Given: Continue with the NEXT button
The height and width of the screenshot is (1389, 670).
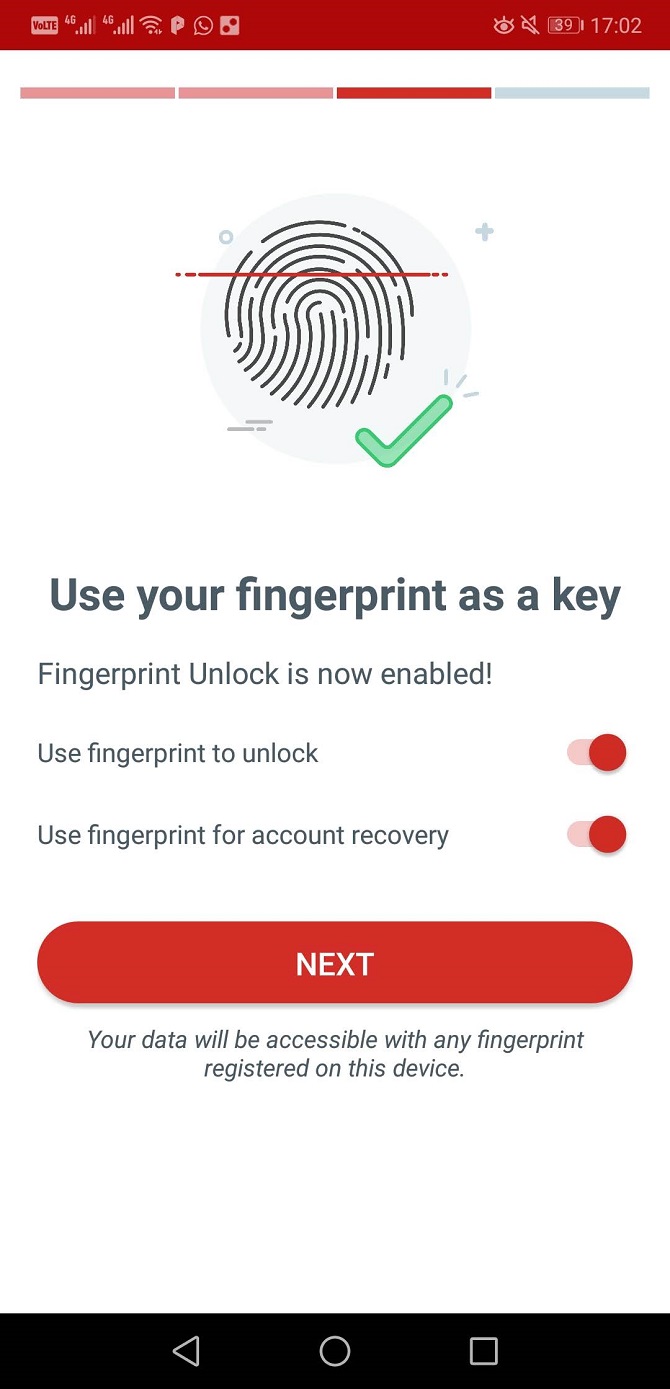Looking at the screenshot, I should pos(335,963).
